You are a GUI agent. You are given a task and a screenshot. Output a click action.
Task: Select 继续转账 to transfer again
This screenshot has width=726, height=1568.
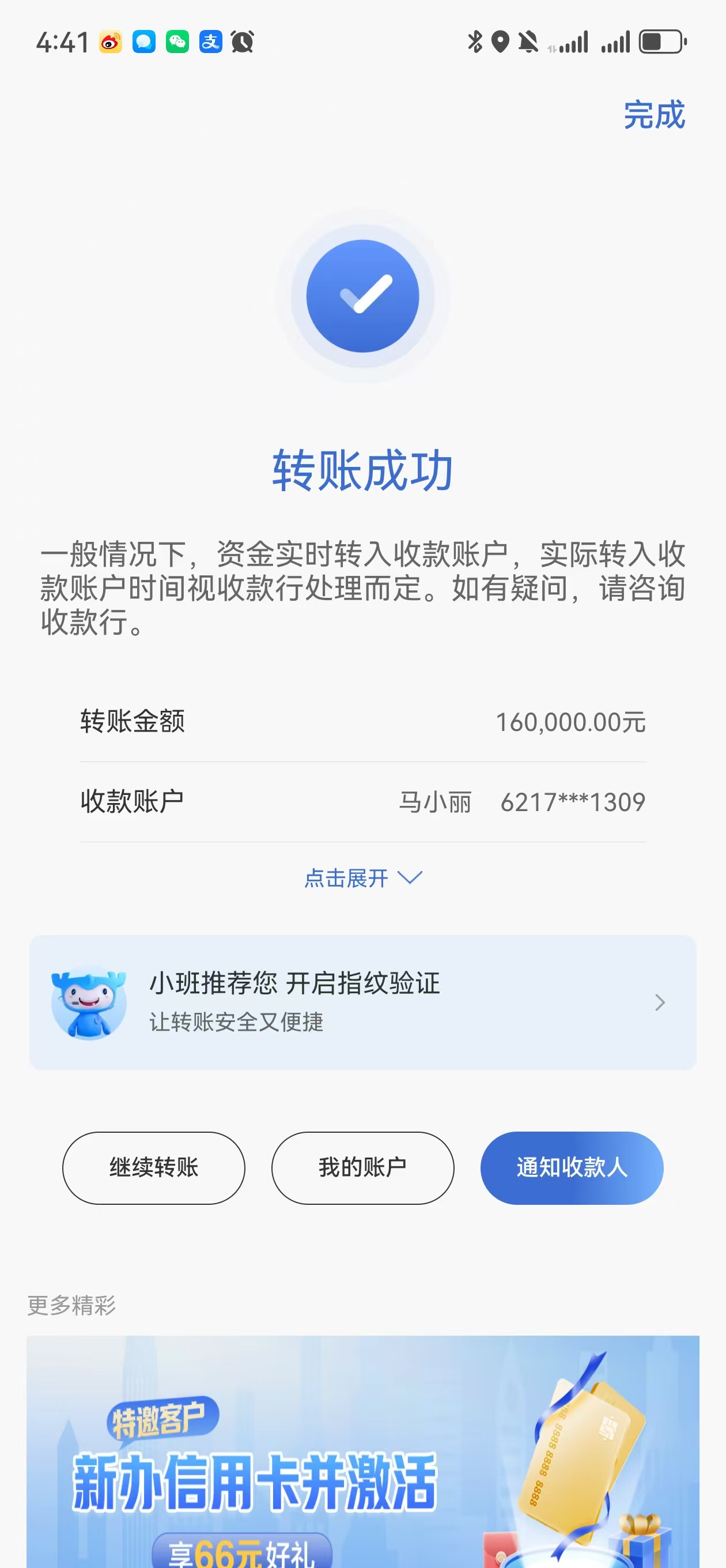coord(153,1167)
